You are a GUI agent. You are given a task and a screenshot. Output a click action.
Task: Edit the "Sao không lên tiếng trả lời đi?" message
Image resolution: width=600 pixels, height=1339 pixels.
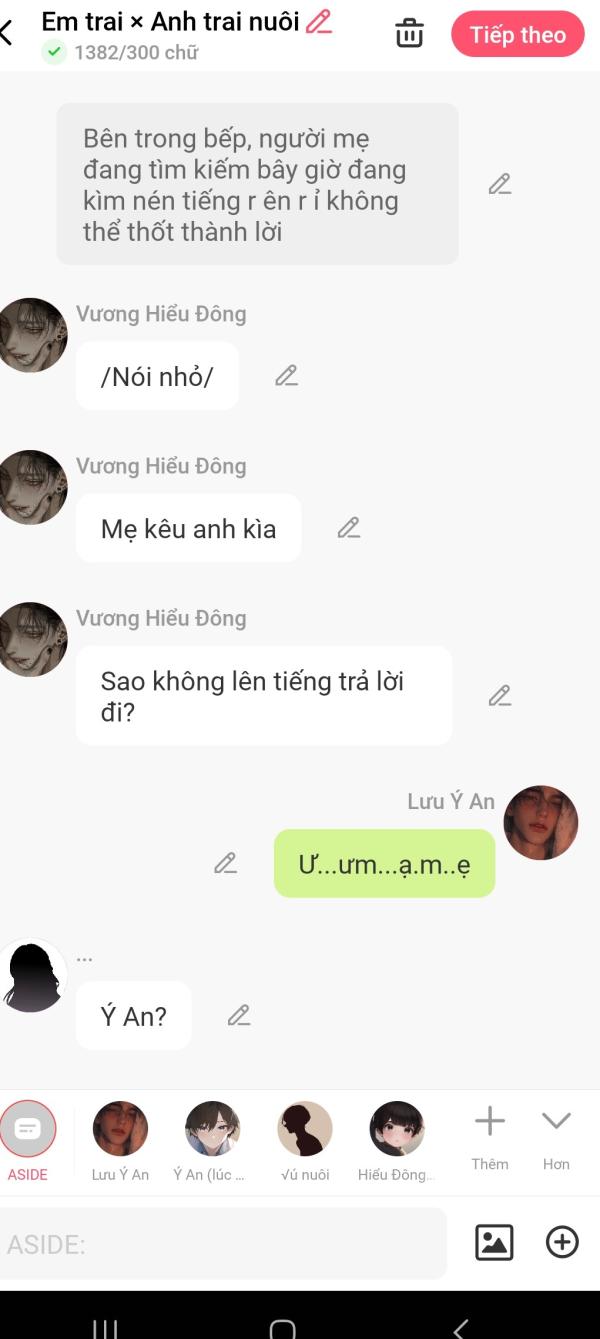500,696
